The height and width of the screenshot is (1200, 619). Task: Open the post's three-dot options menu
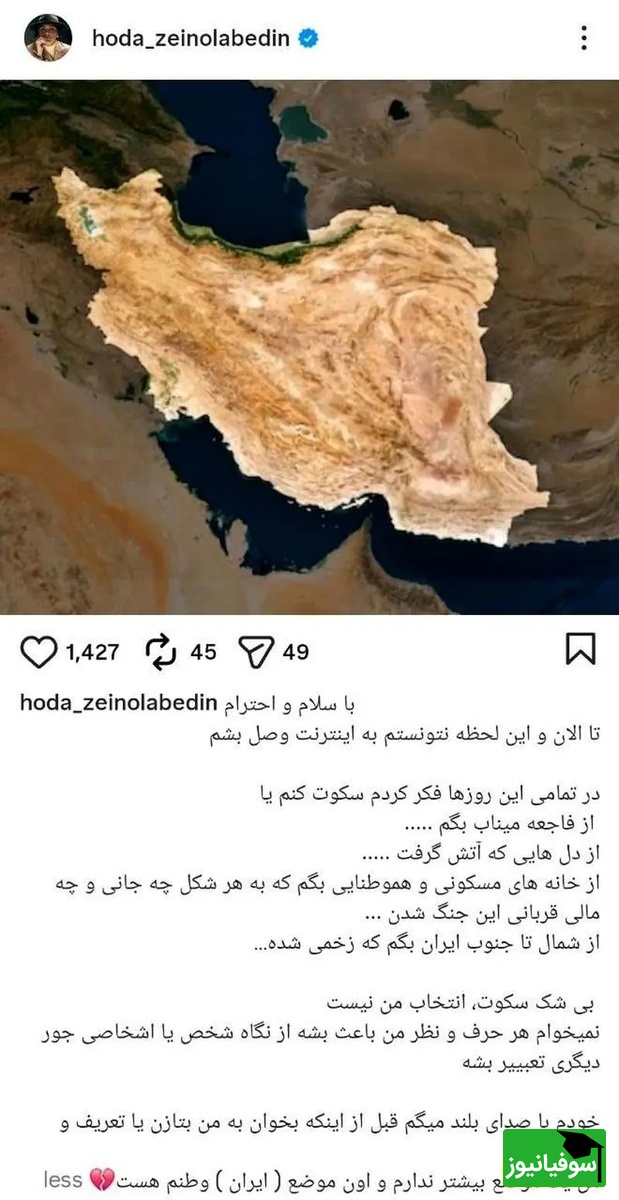point(584,39)
